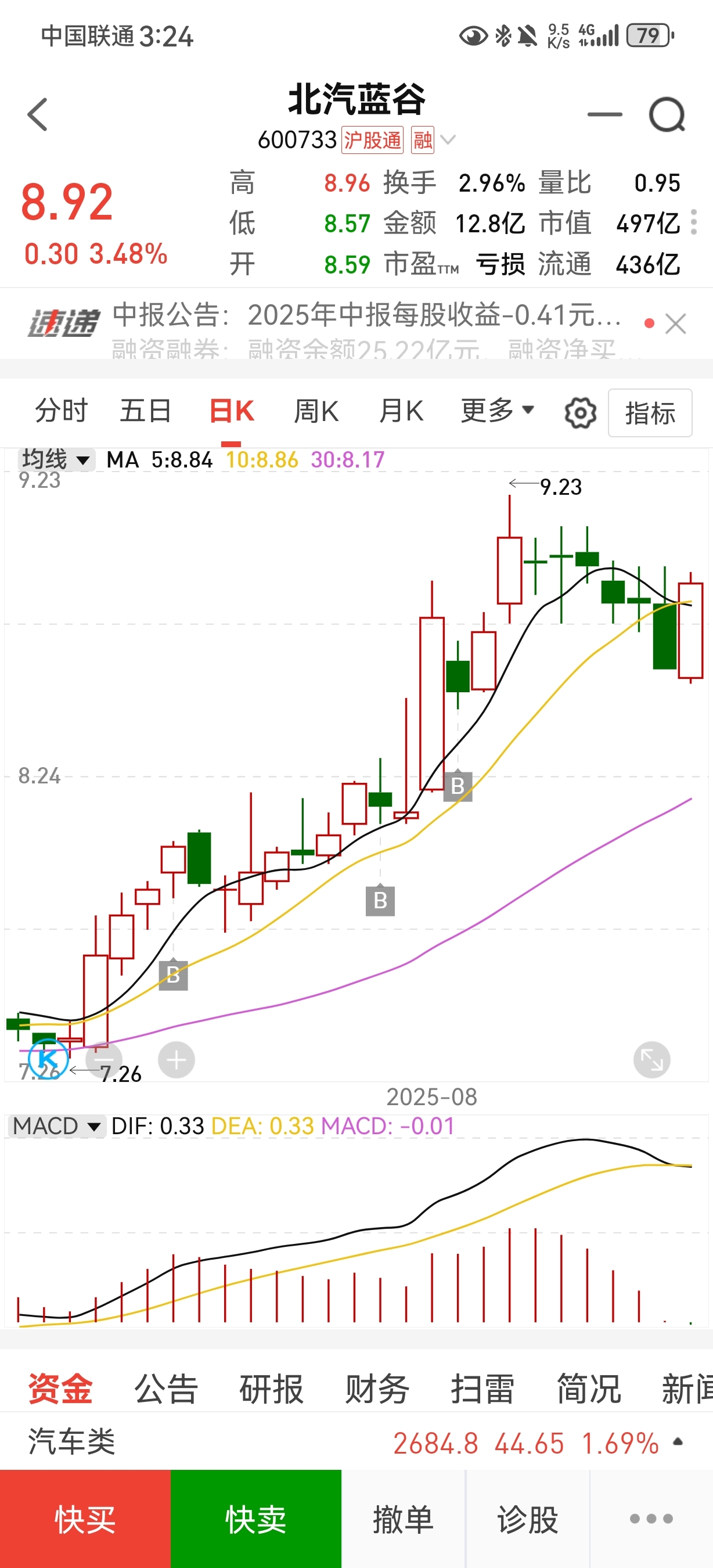Switch to the 分时 chart tab
Screen dimensions: 713x1568
point(61,411)
